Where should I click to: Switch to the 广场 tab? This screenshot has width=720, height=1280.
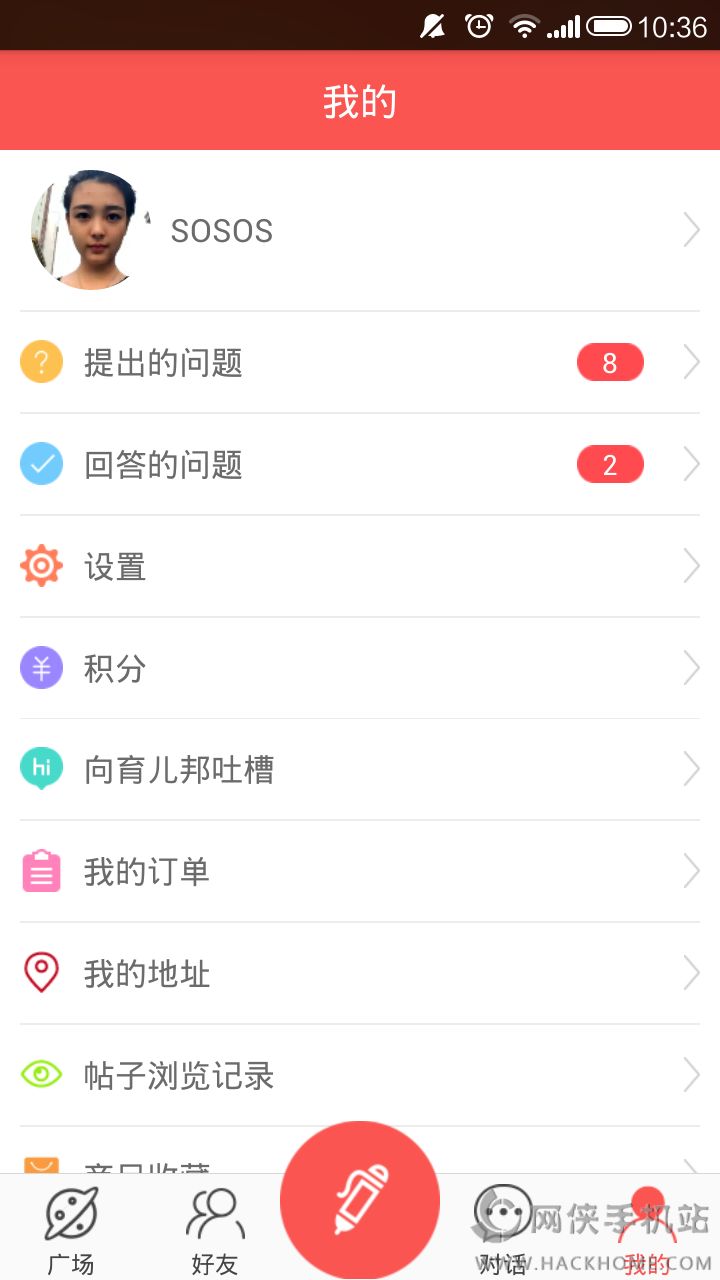click(x=71, y=1230)
